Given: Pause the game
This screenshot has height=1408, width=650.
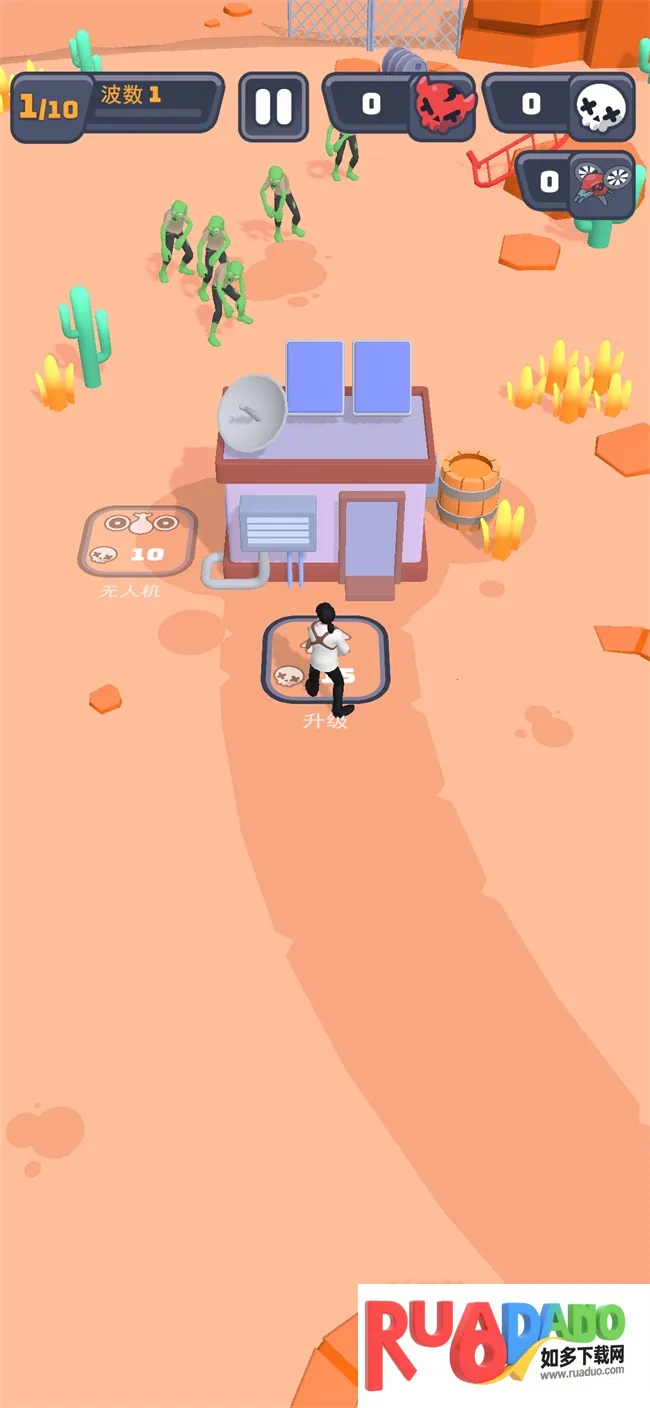Looking at the screenshot, I should [x=273, y=106].
